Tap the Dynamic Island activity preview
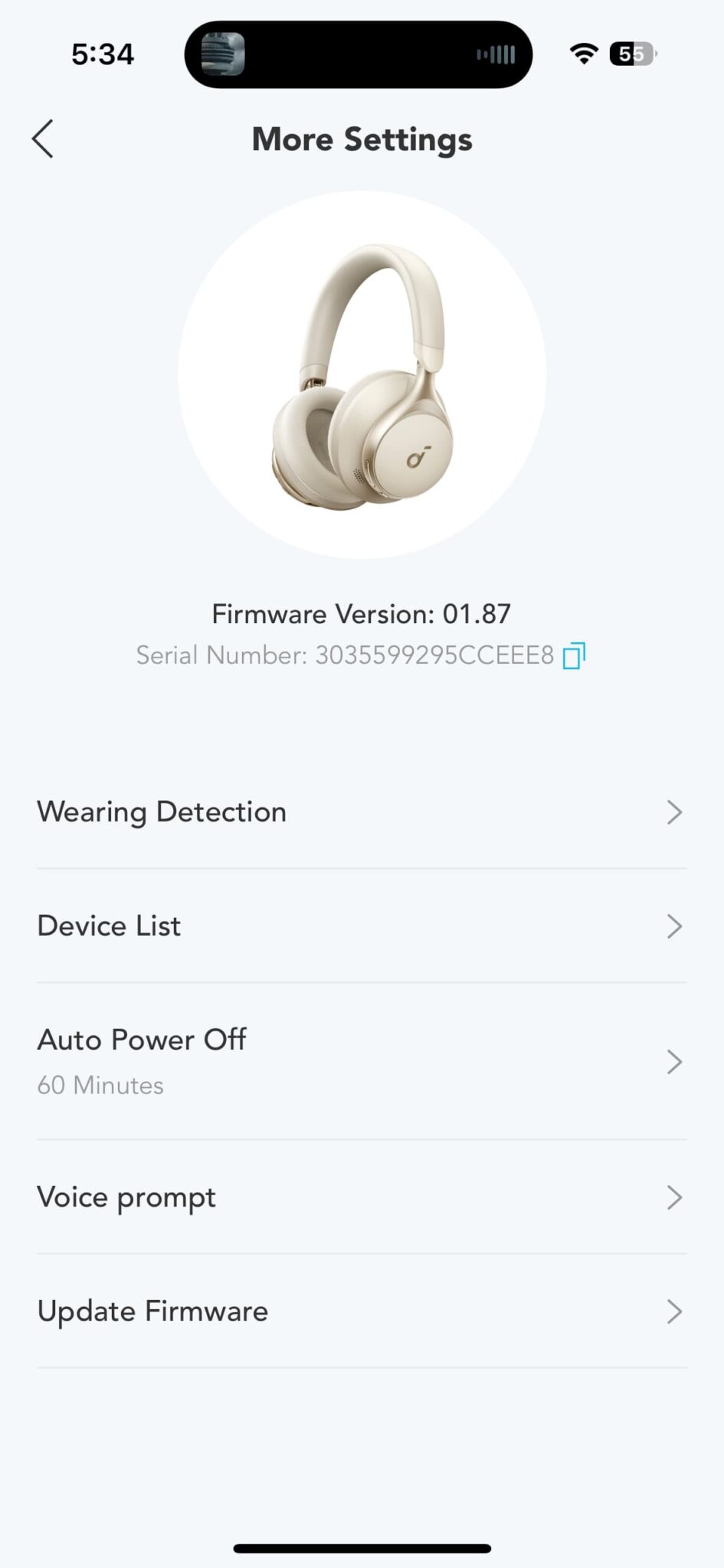This screenshot has height=1568, width=724. [220, 54]
